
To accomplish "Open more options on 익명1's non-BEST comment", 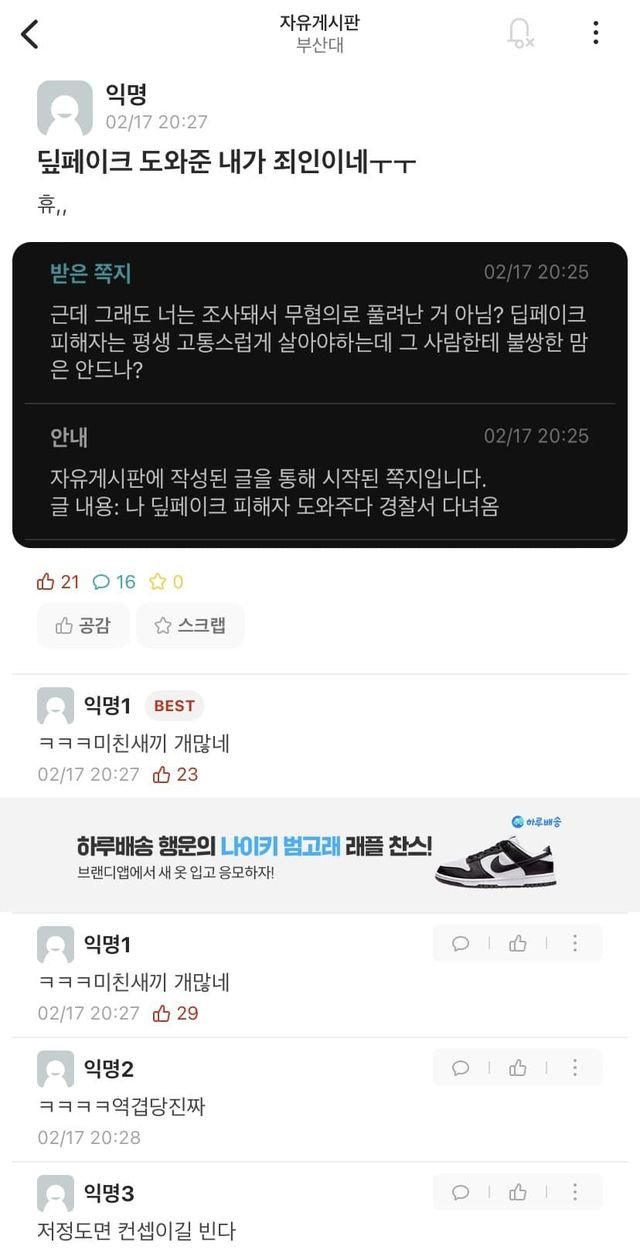I will [575, 943].
